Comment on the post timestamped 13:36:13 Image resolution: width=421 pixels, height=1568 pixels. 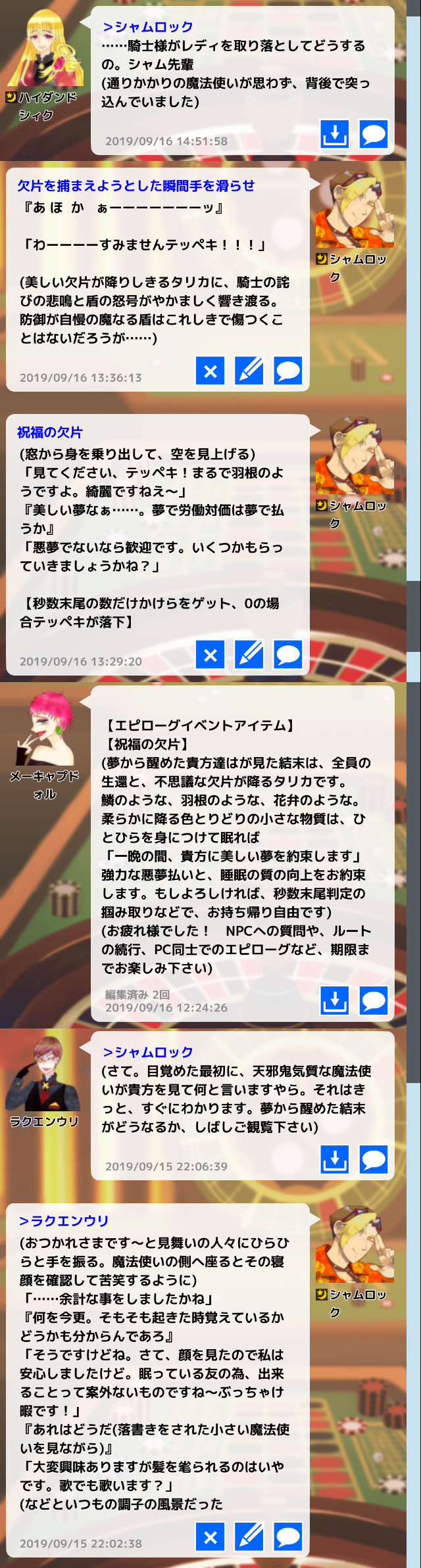click(288, 371)
